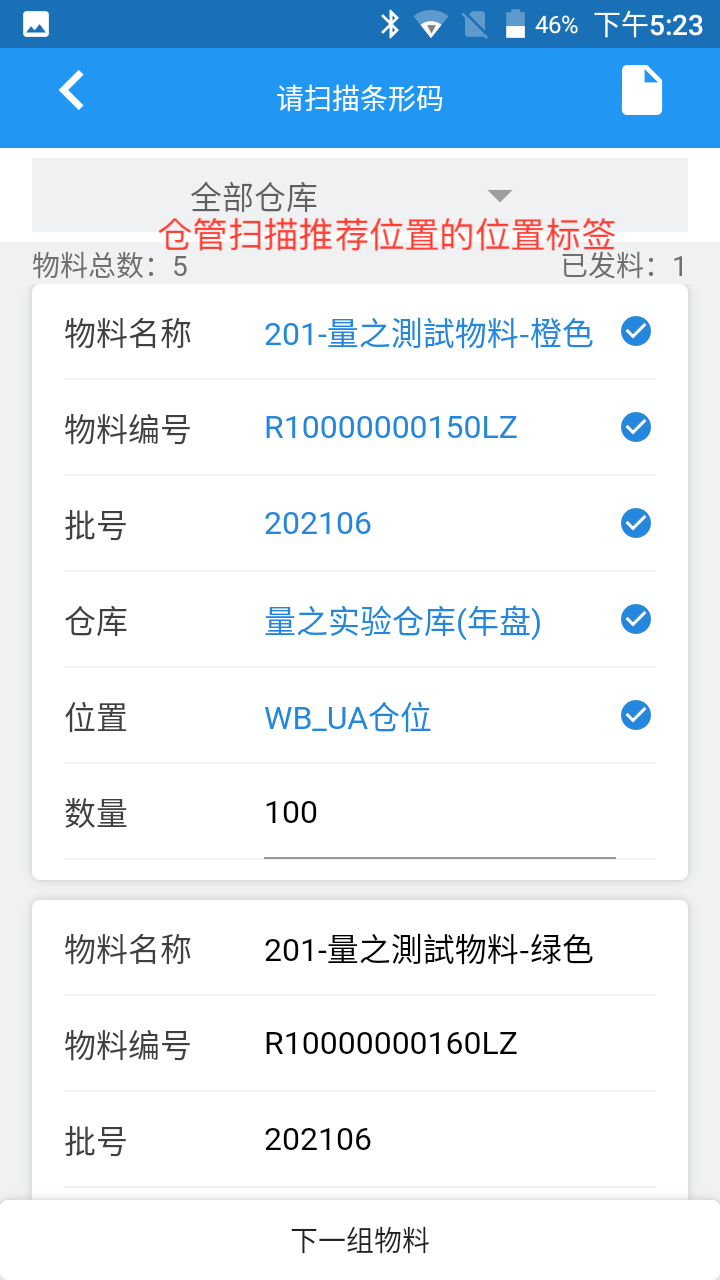This screenshot has width=720, height=1280.
Task: Open the document icon in the app bar
Action: pyautogui.click(x=642, y=91)
